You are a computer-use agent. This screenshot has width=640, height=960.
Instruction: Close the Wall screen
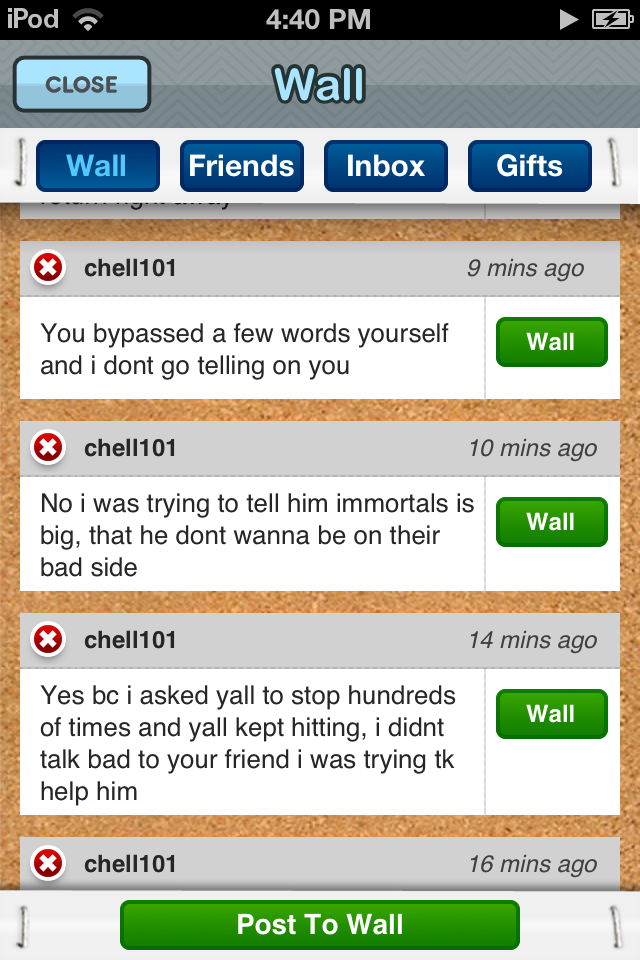(82, 84)
